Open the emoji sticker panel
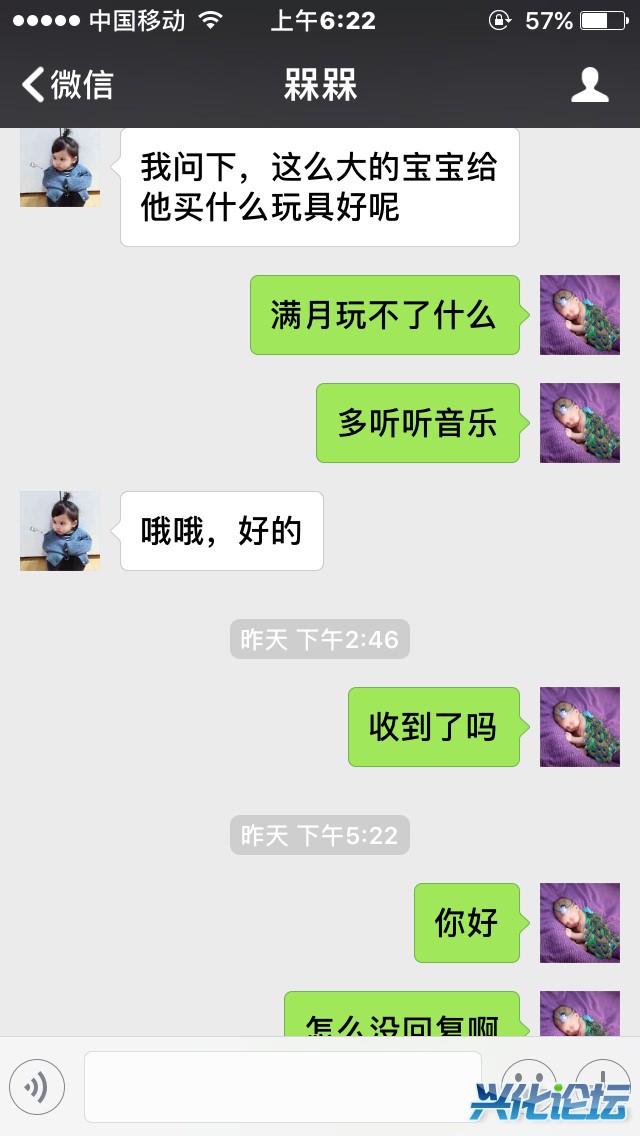640x1136 pixels. pyautogui.click(x=528, y=1087)
